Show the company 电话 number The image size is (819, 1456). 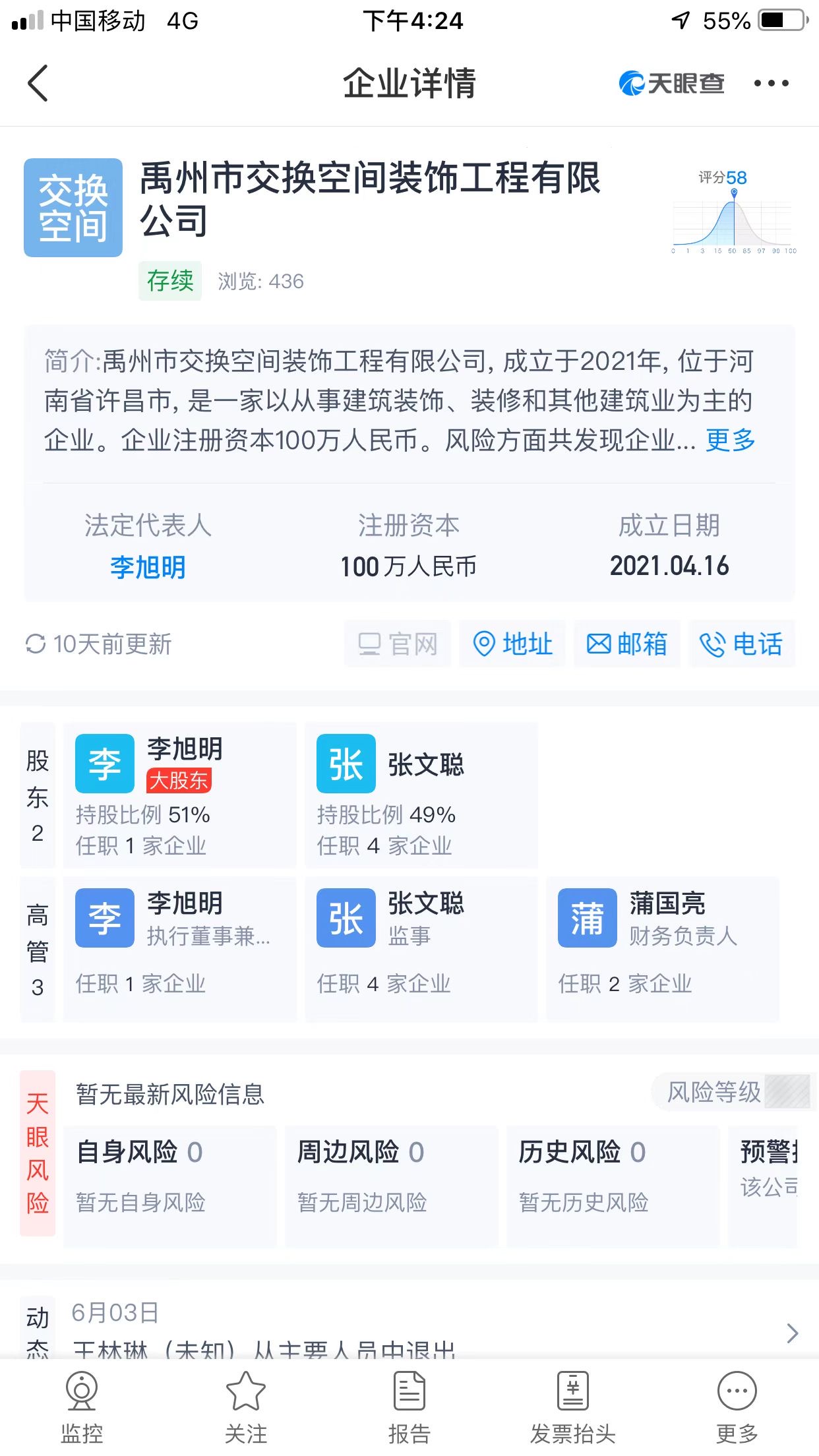[742, 644]
